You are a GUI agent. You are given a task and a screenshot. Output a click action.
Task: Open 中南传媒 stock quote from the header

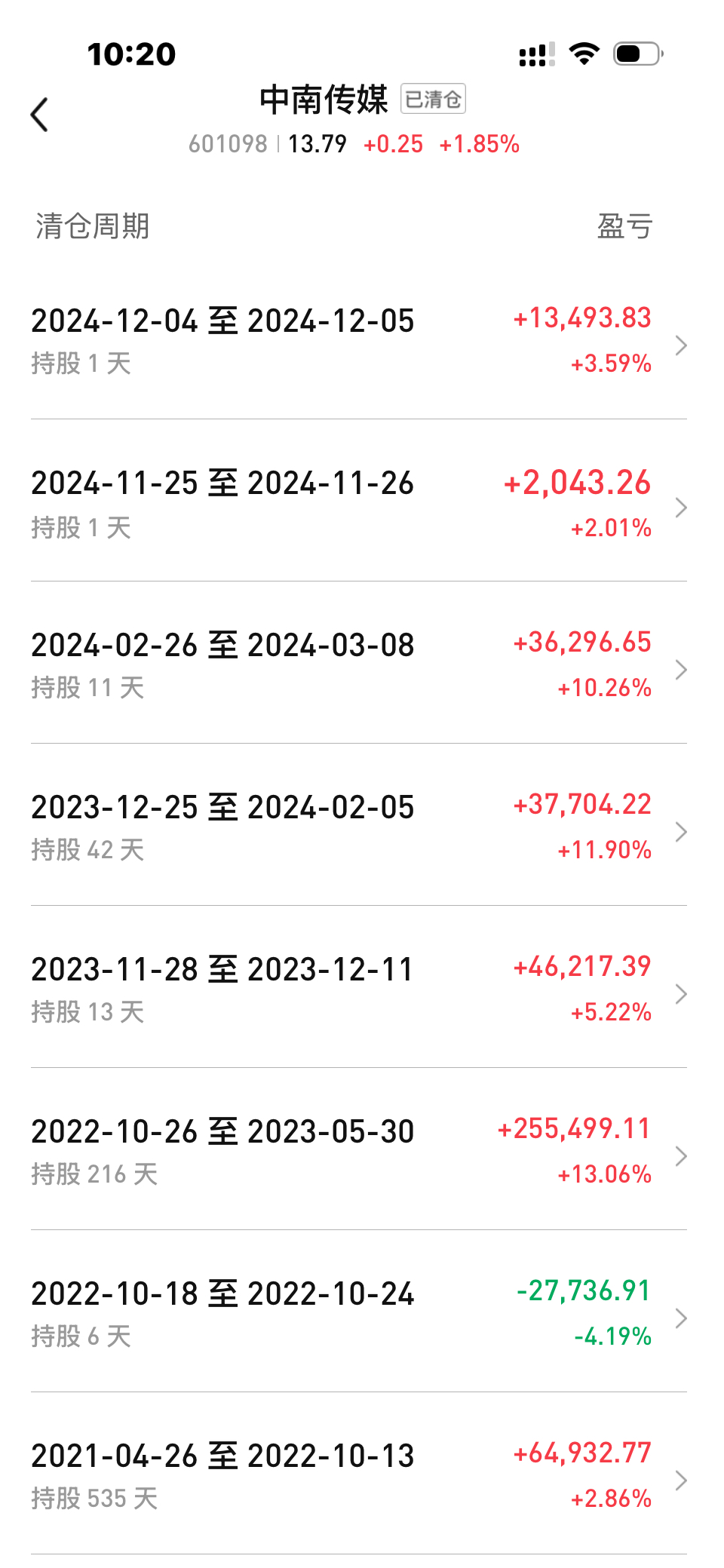324,100
